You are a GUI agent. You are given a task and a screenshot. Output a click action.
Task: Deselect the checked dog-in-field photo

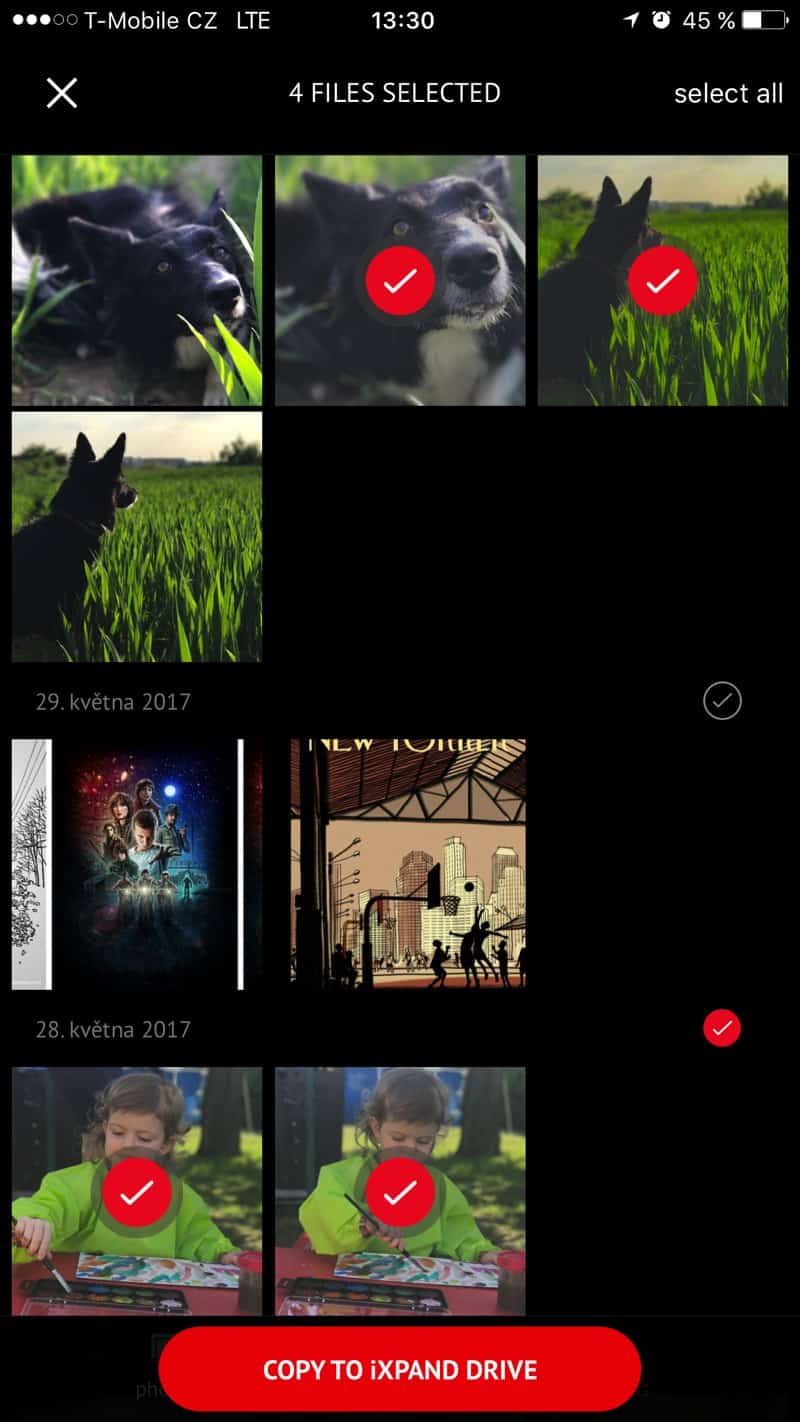coord(662,281)
